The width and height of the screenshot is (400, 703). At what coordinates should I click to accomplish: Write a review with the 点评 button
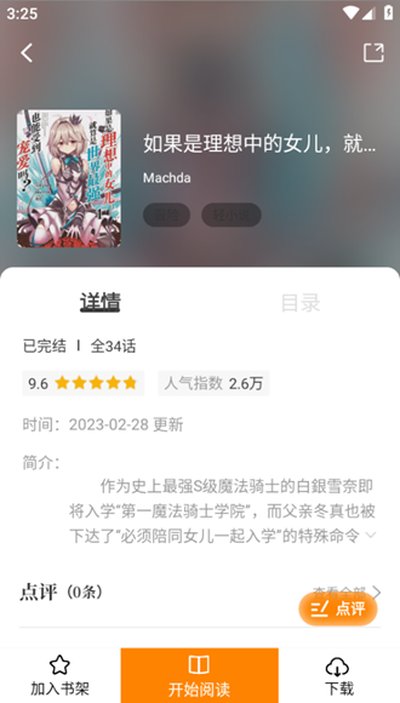(x=338, y=609)
